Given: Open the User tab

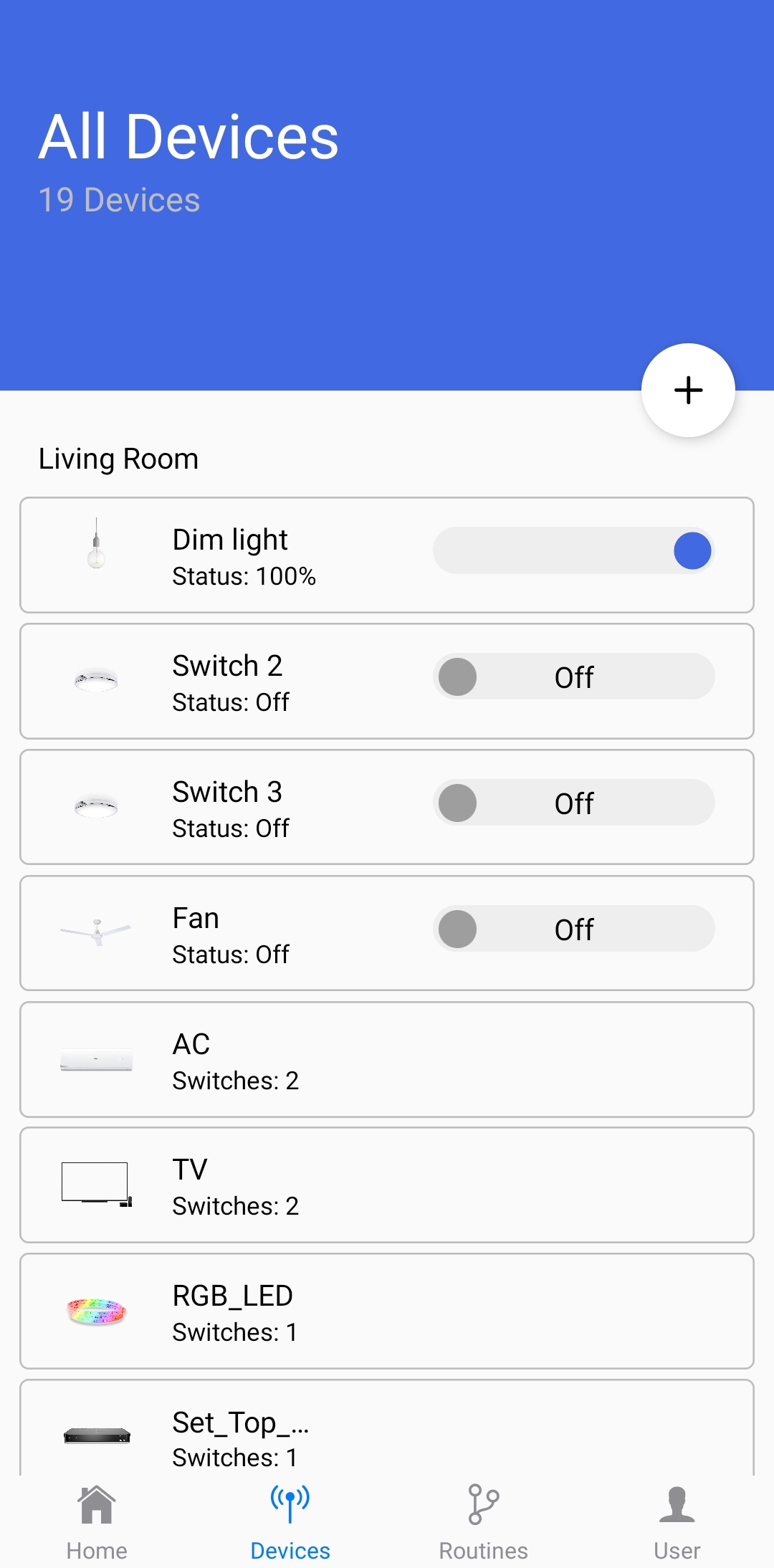Looking at the screenshot, I should [677, 1522].
